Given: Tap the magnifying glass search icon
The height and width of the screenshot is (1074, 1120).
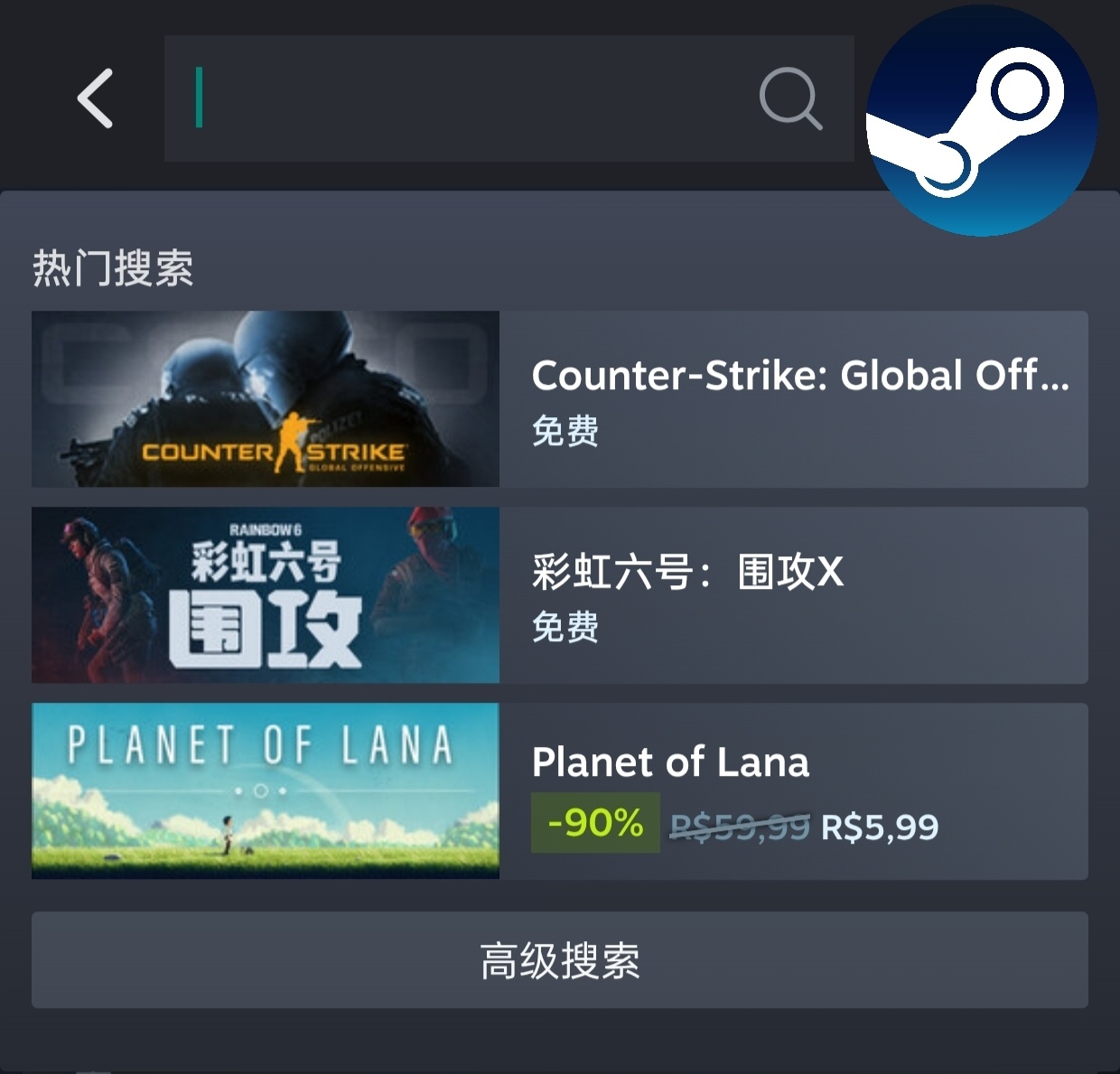Looking at the screenshot, I should click(x=790, y=98).
